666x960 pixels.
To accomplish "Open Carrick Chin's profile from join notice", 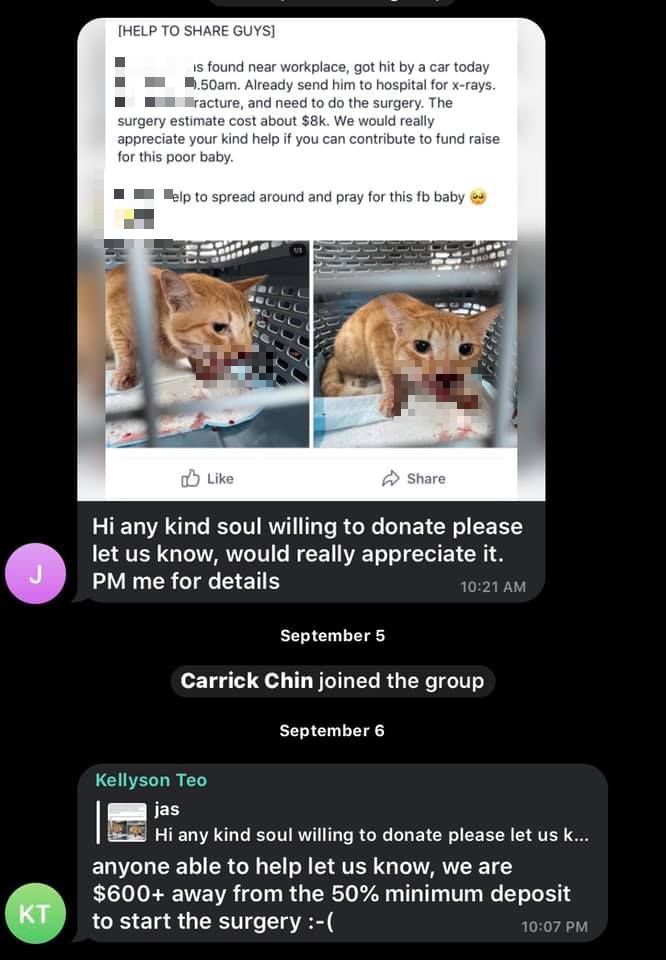I will [x=246, y=681].
